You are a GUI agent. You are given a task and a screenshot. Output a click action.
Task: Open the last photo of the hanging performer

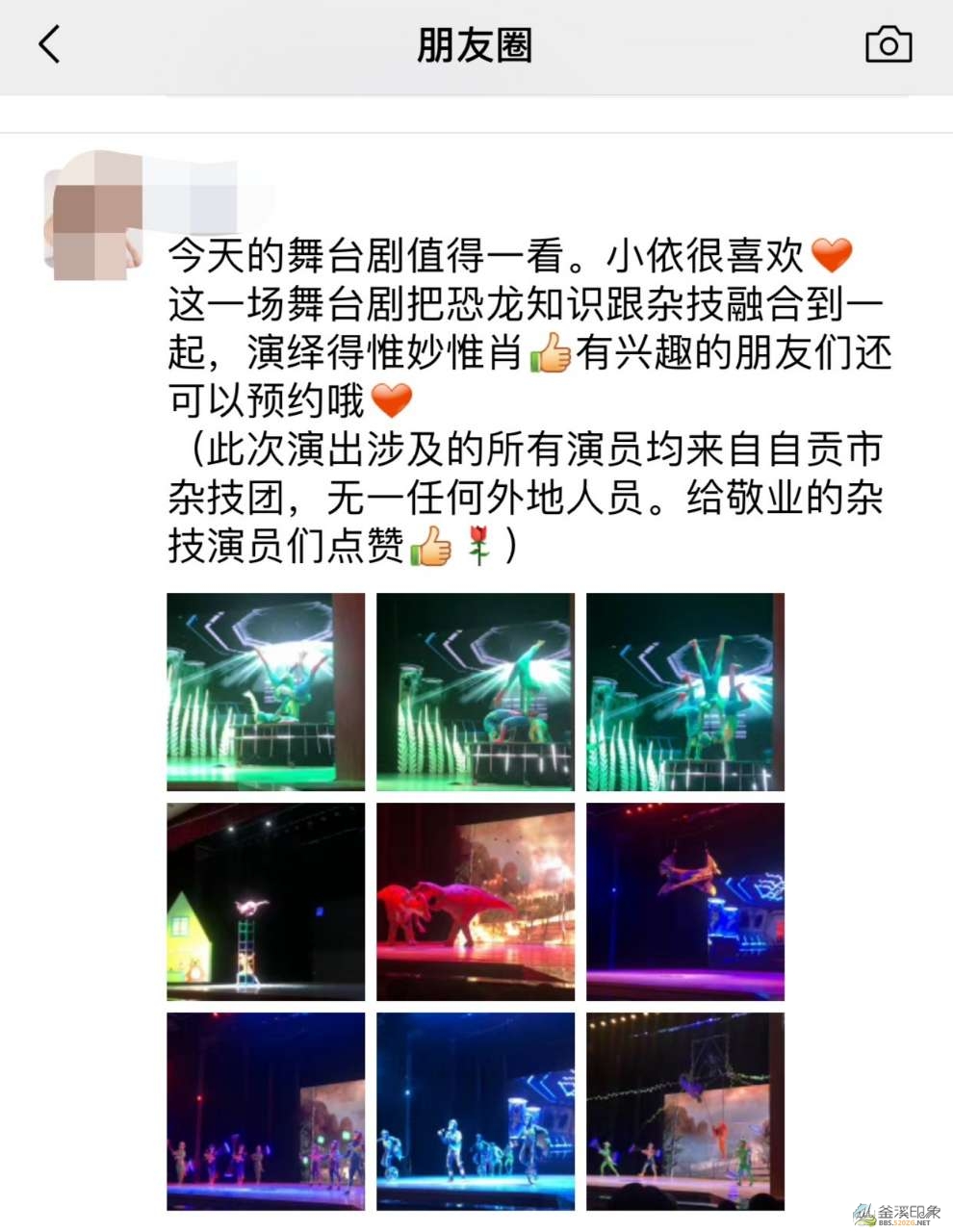pyautogui.click(x=685, y=1111)
